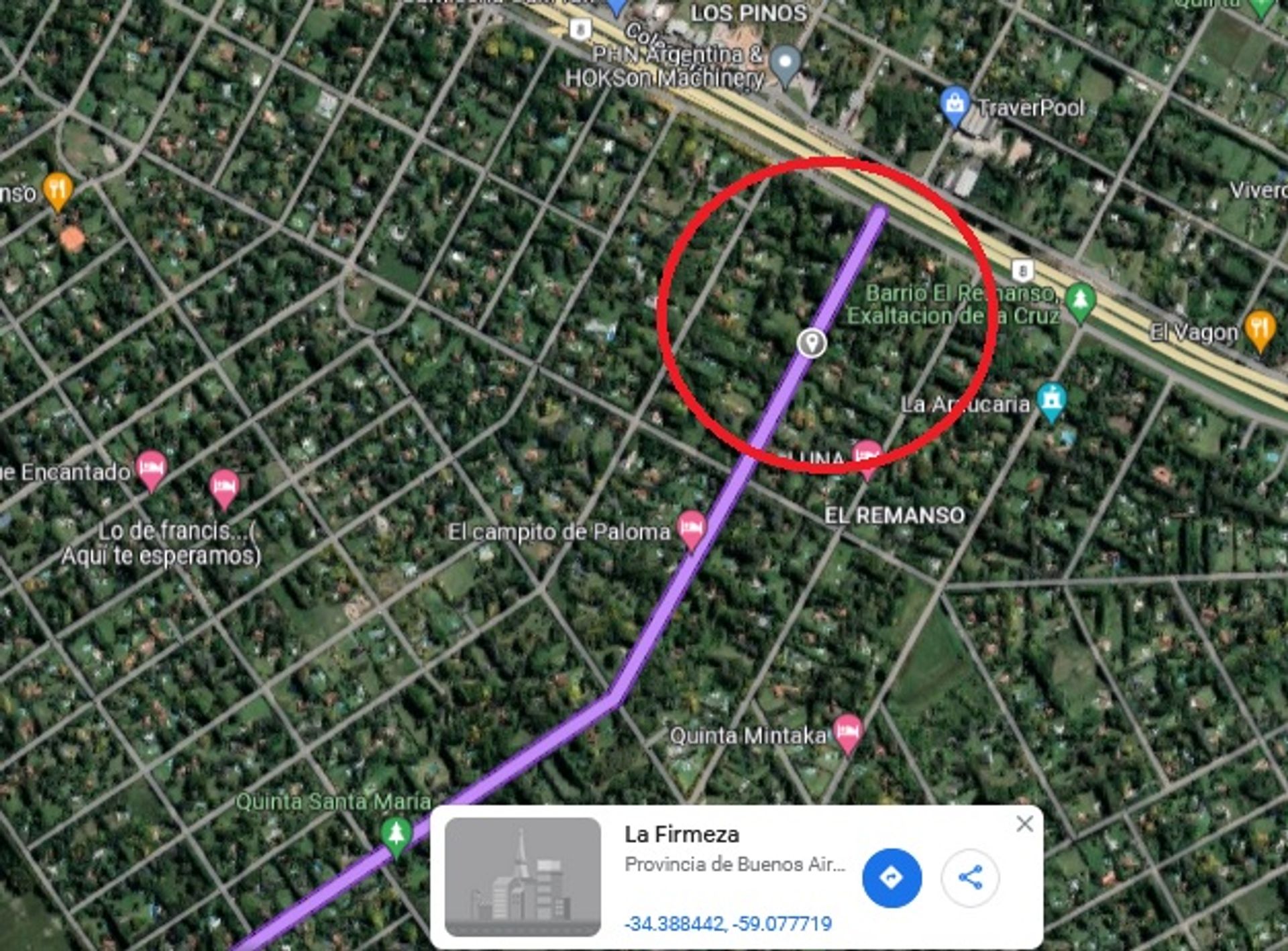Get directions to La Firmeza
Viewport: 1288px width, 951px height.
892,877
